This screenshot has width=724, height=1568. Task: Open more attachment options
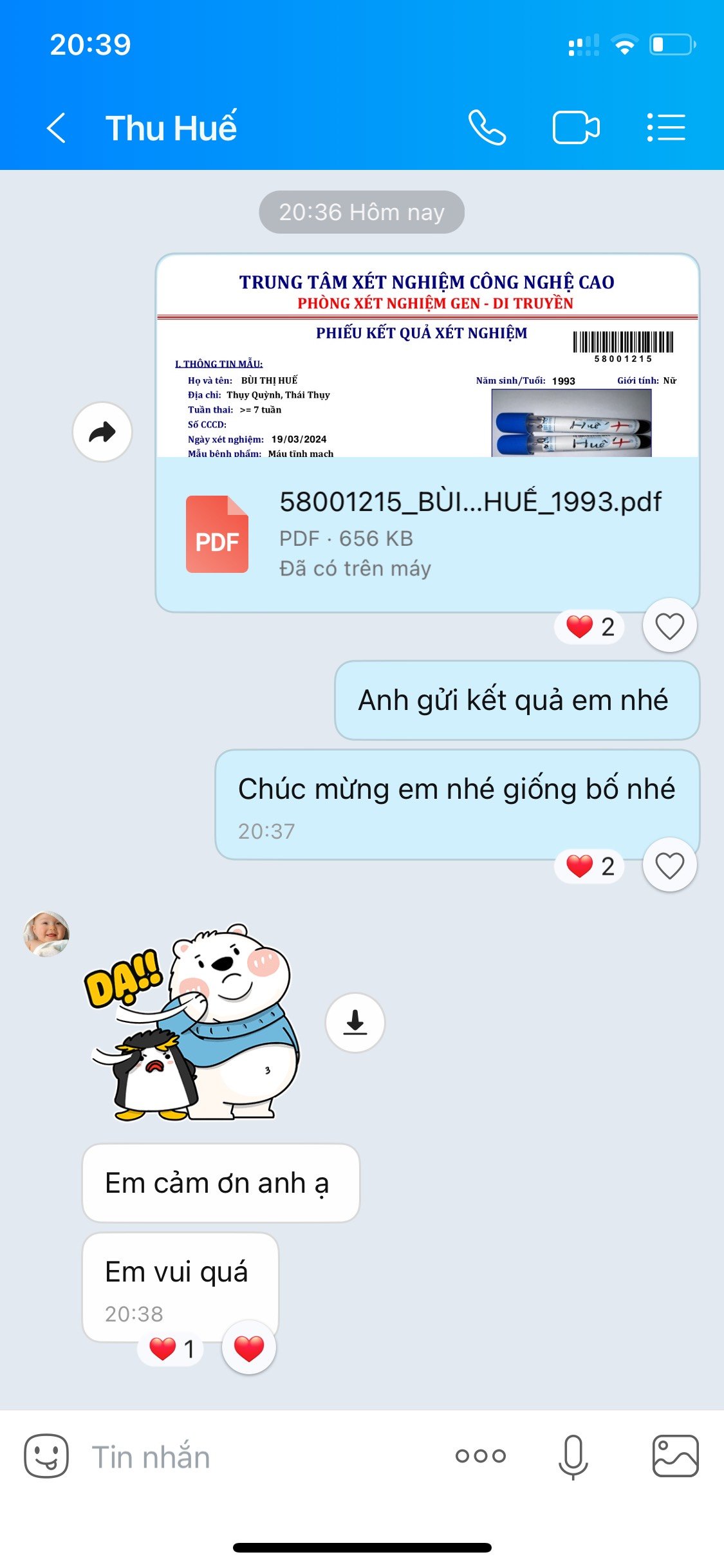(481, 1456)
